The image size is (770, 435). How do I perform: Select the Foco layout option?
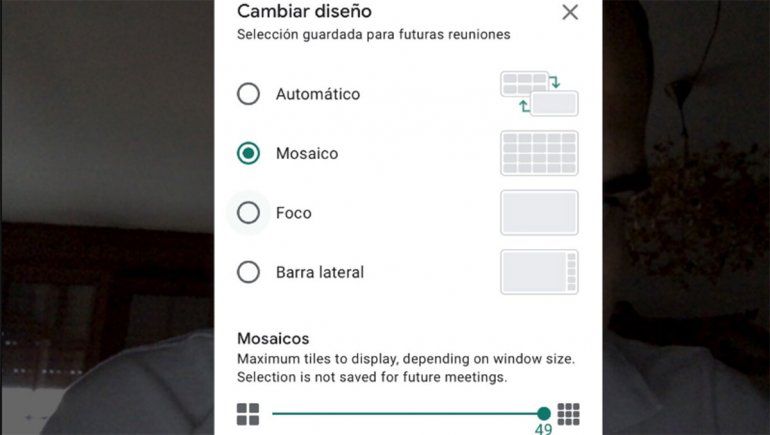tap(248, 212)
